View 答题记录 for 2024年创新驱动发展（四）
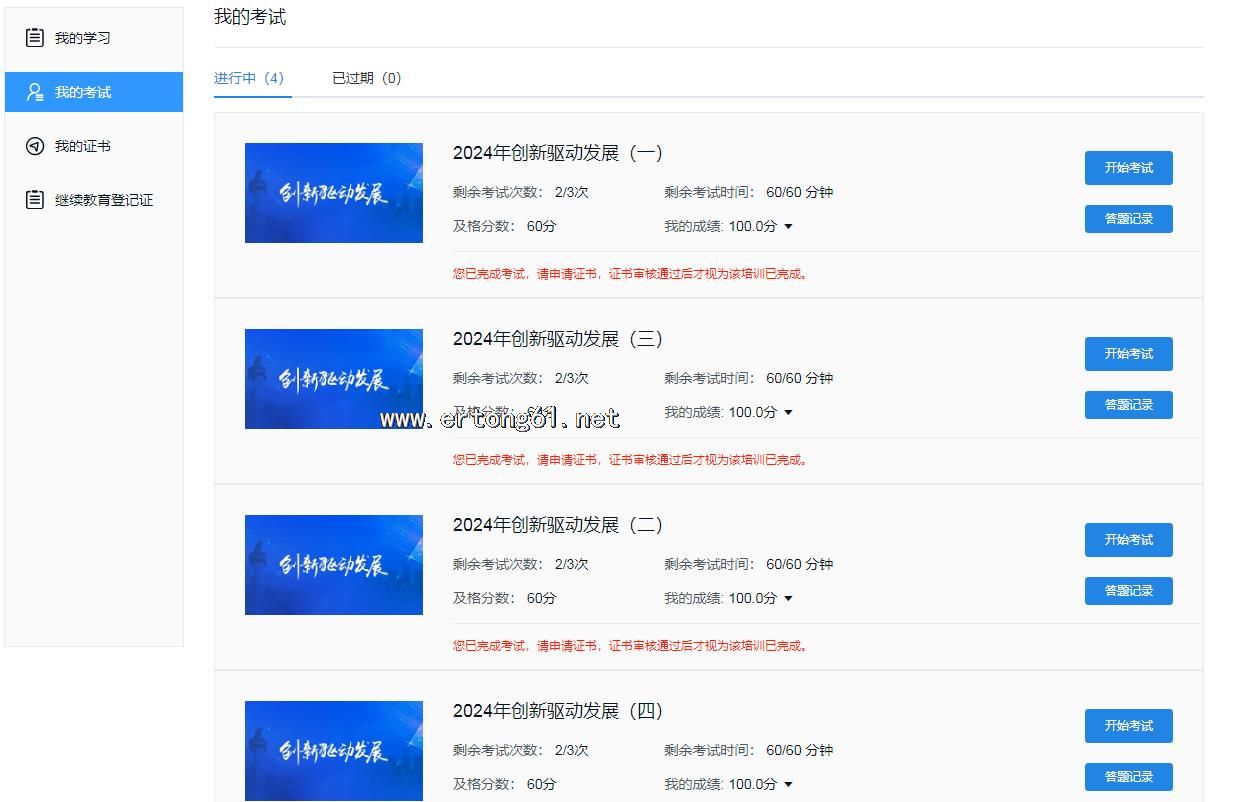This screenshot has width=1241, height=802. tap(1128, 777)
